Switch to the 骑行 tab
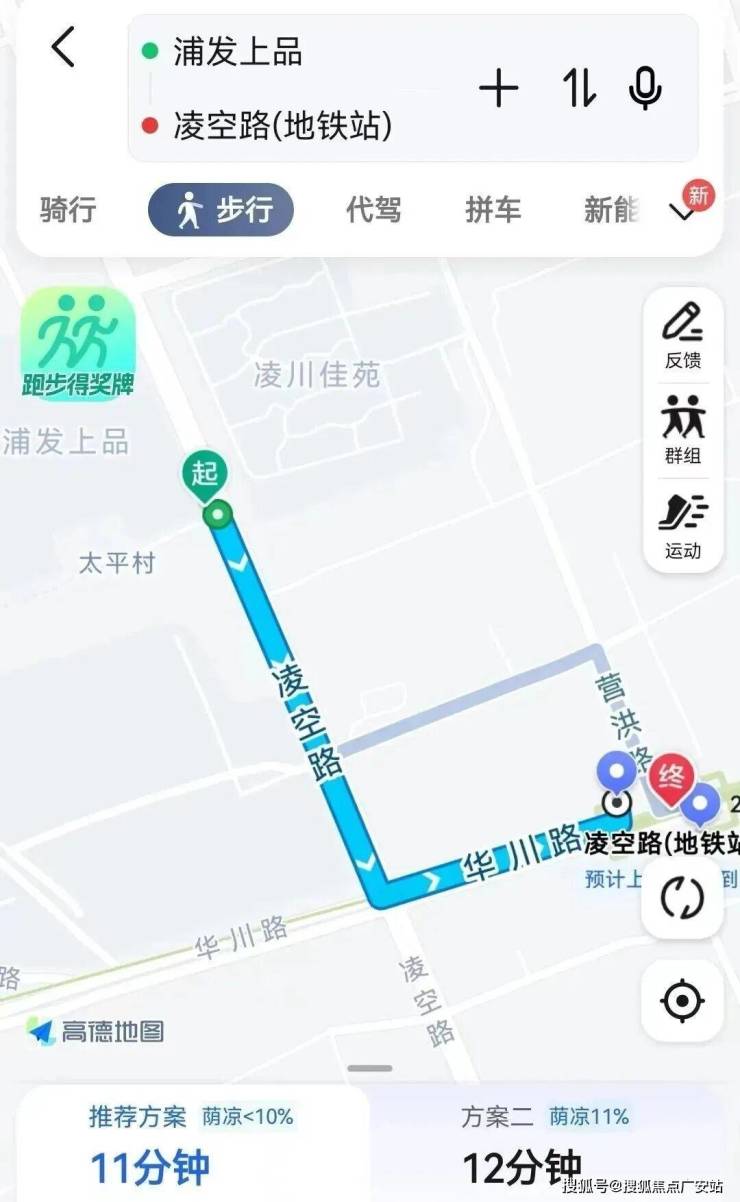740x1202 pixels. click(68, 211)
